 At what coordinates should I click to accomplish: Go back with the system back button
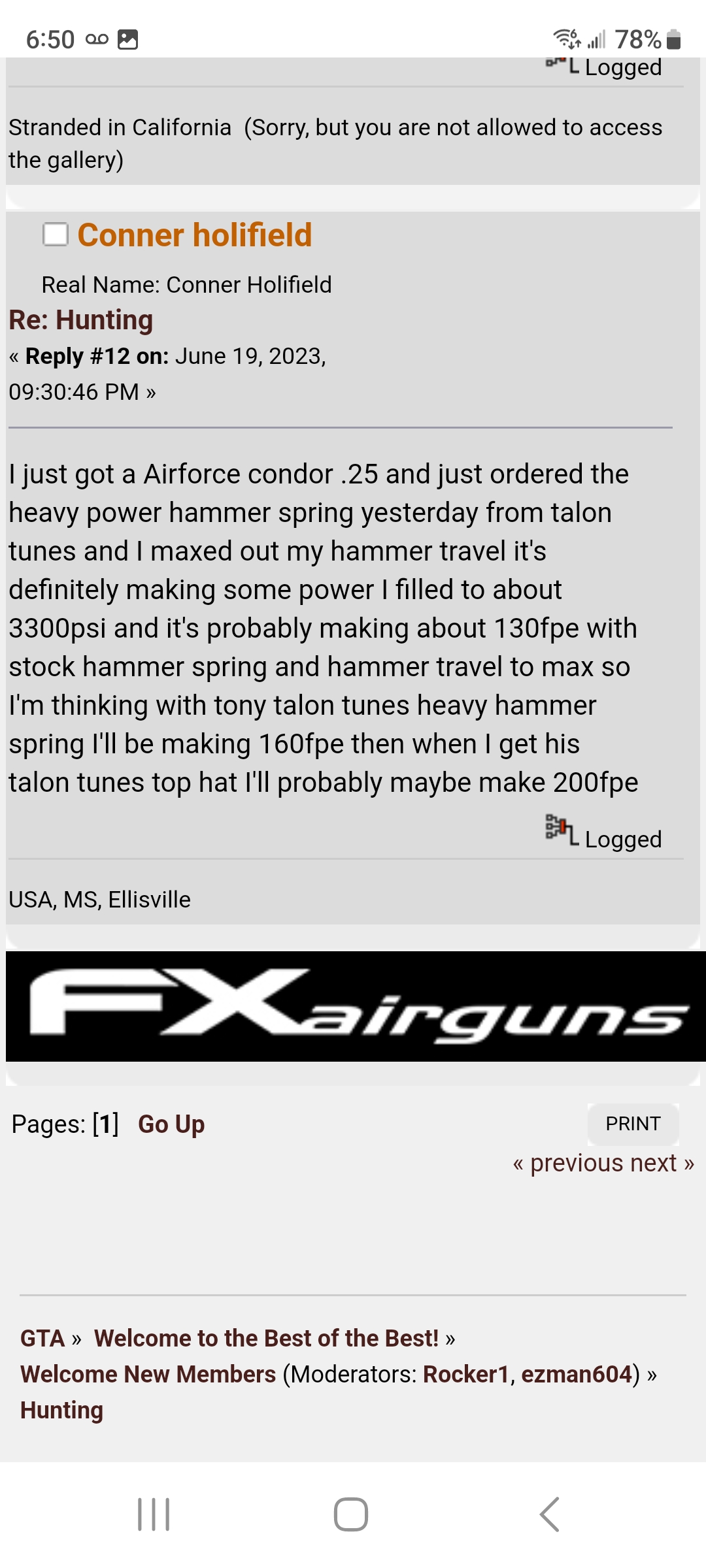[x=549, y=1514]
